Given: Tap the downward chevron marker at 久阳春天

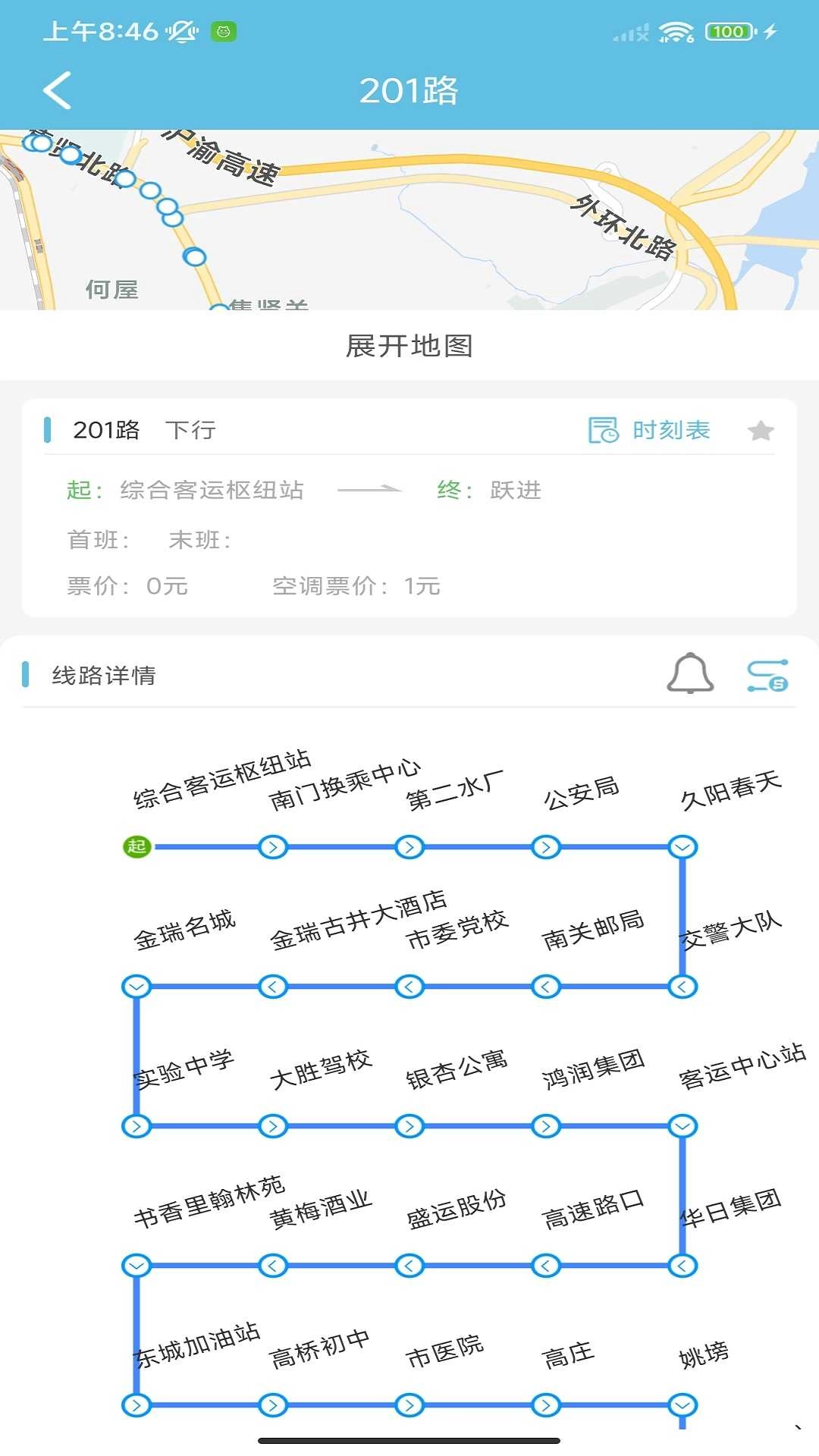Looking at the screenshot, I should pyautogui.click(x=681, y=848).
